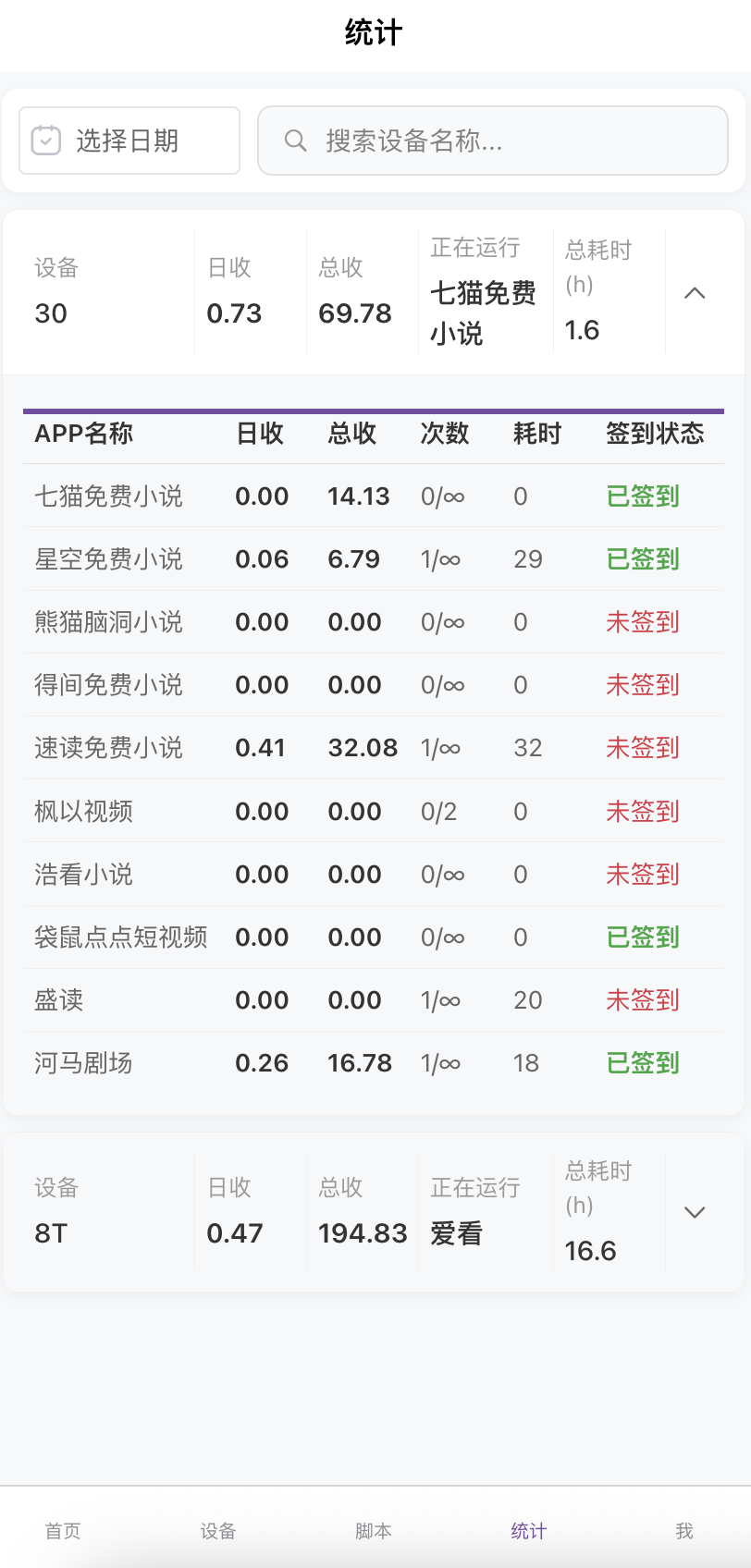Select the 统计 tab
The height and width of the screenshot is (1568, 751).
pyautogui.click(x=529, y=1531)
